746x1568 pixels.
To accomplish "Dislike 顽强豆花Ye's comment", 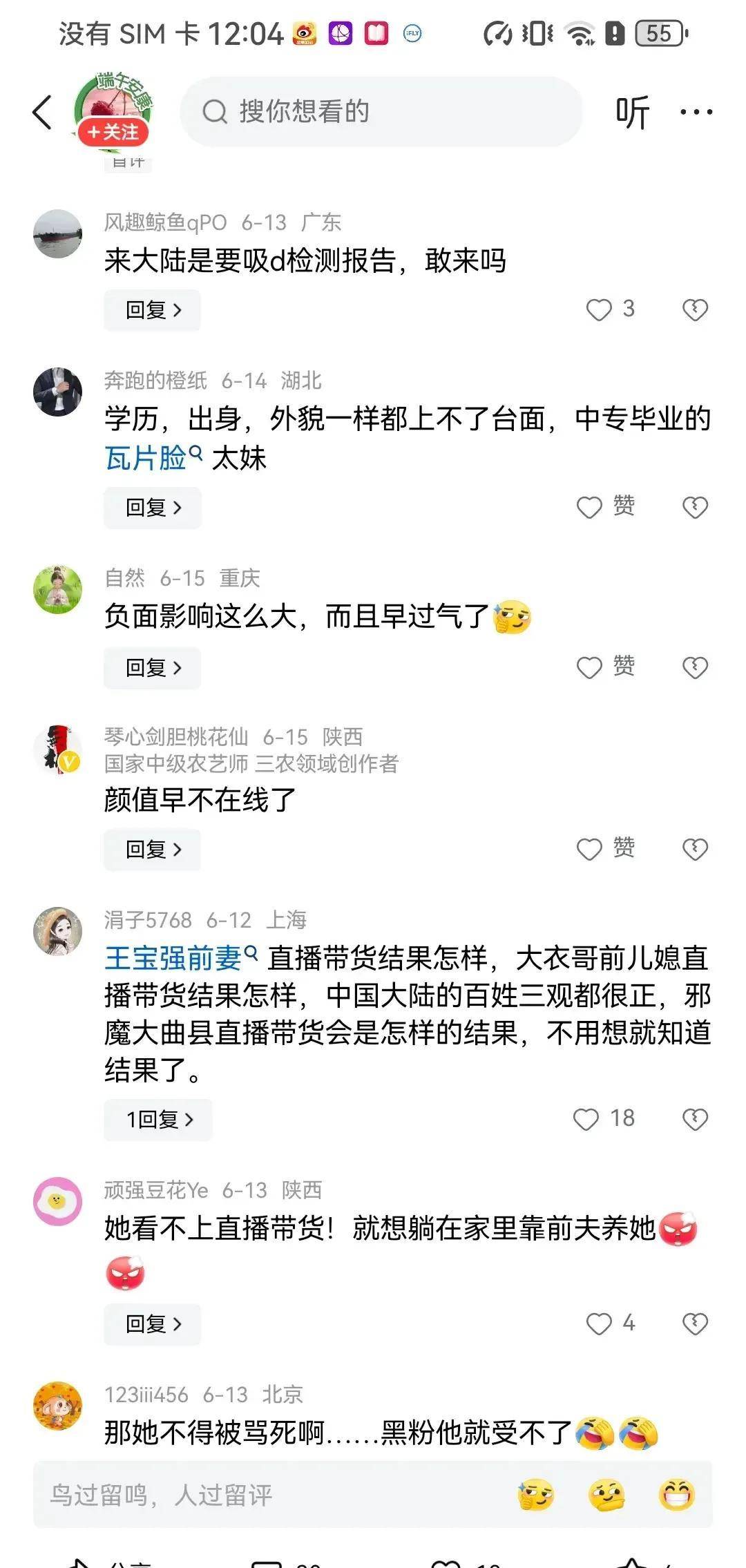I will tap(695, 1324).
